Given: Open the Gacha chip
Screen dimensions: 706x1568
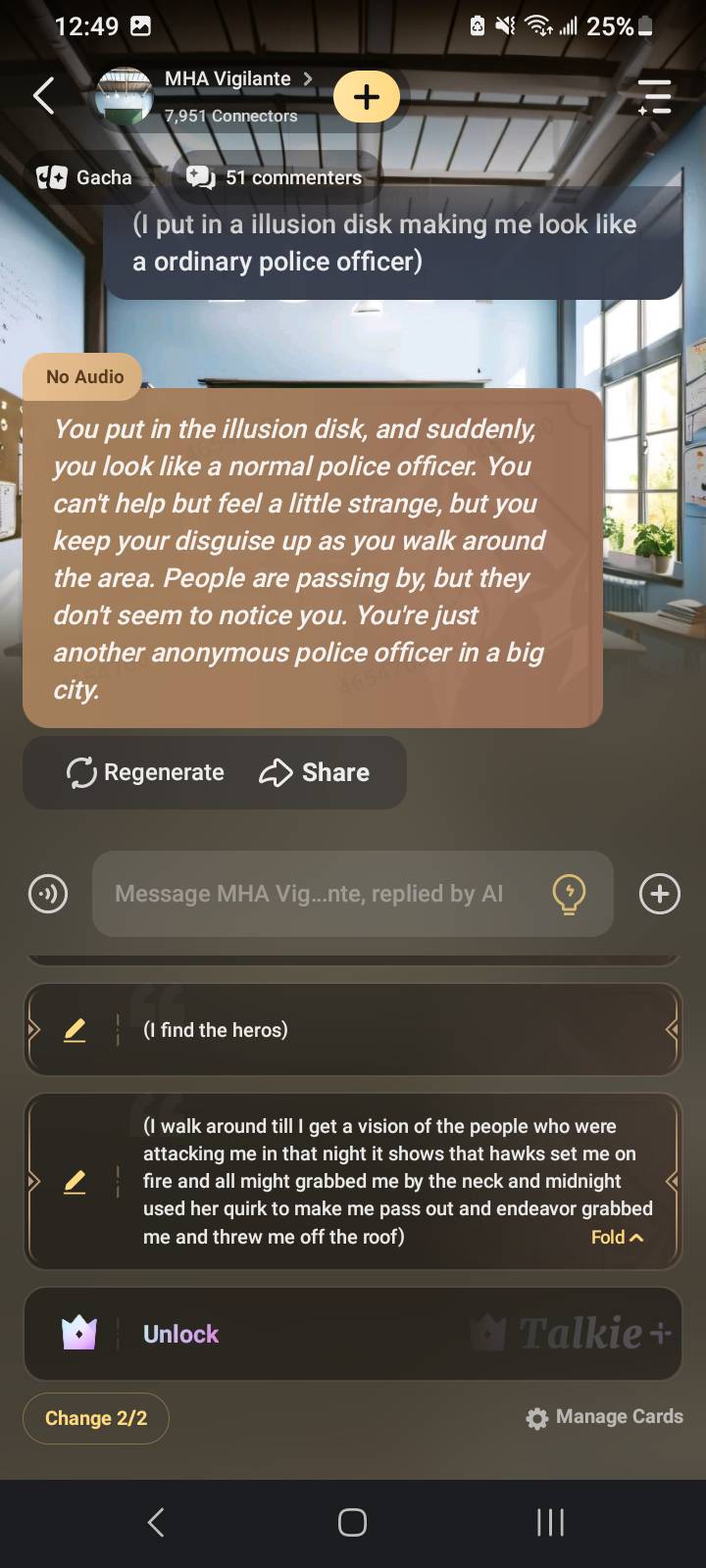Looking at the screenshot, I should 85,177.
